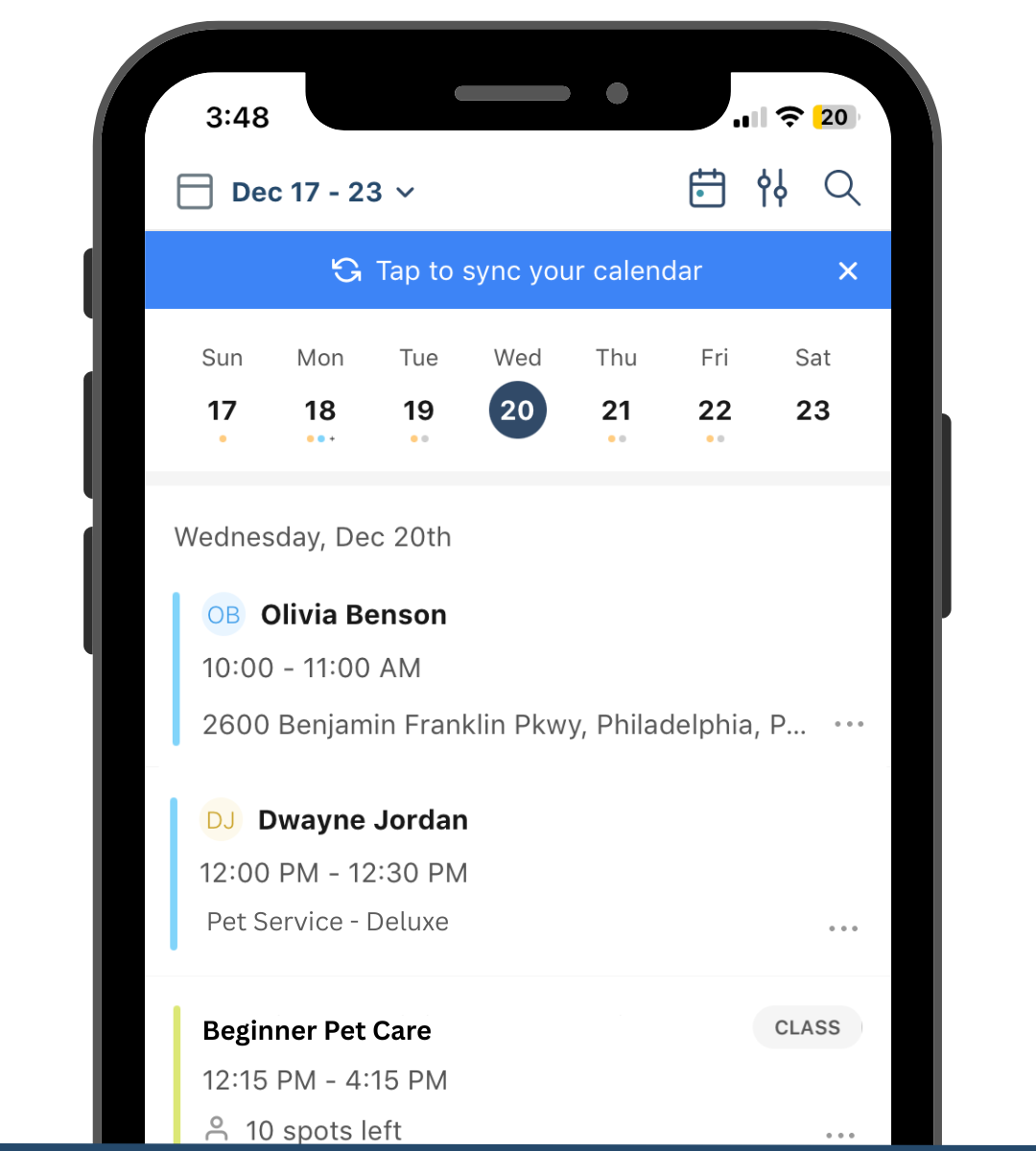
Task: Change the calendar view layout icon
Action: pos(195,192)
